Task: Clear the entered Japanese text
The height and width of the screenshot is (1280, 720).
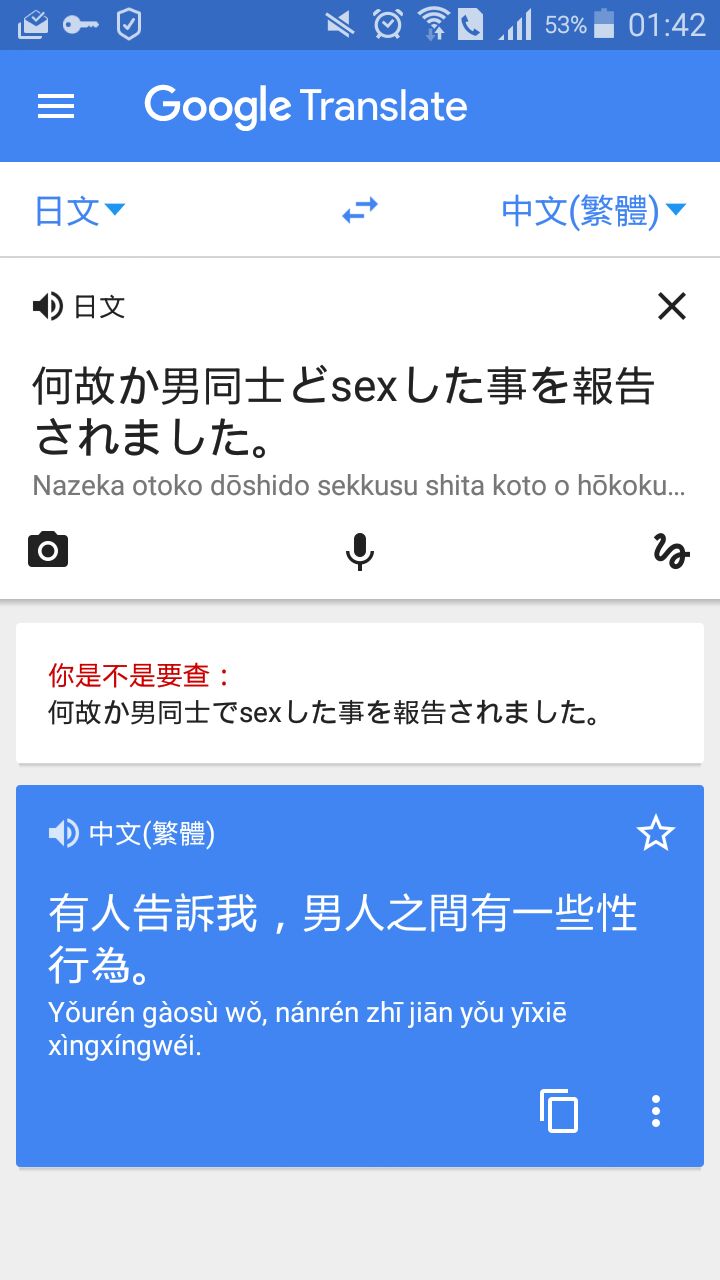Action: point(672,306)
